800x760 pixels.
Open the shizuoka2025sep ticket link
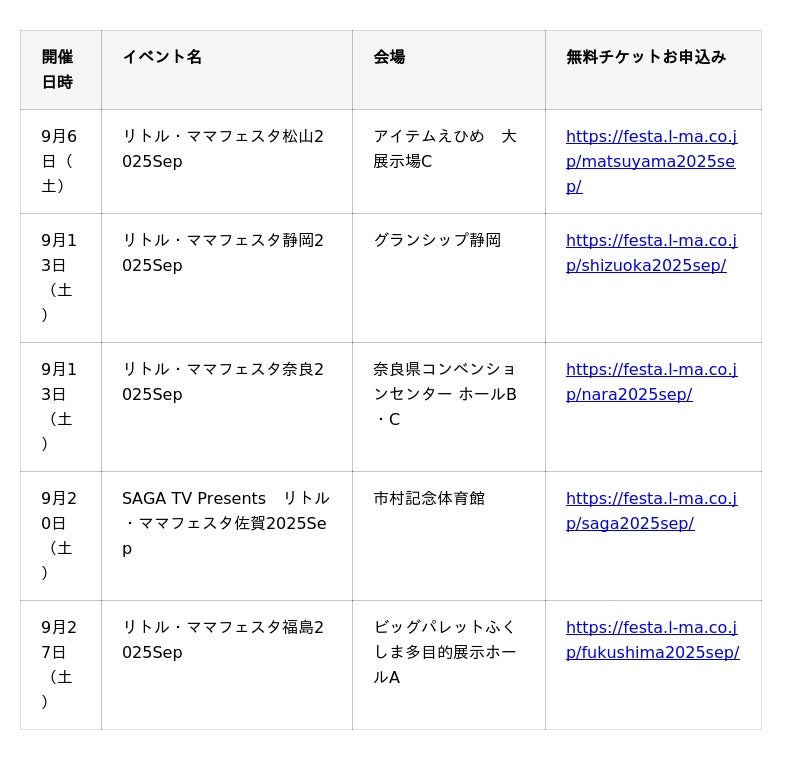pos(650,253)
